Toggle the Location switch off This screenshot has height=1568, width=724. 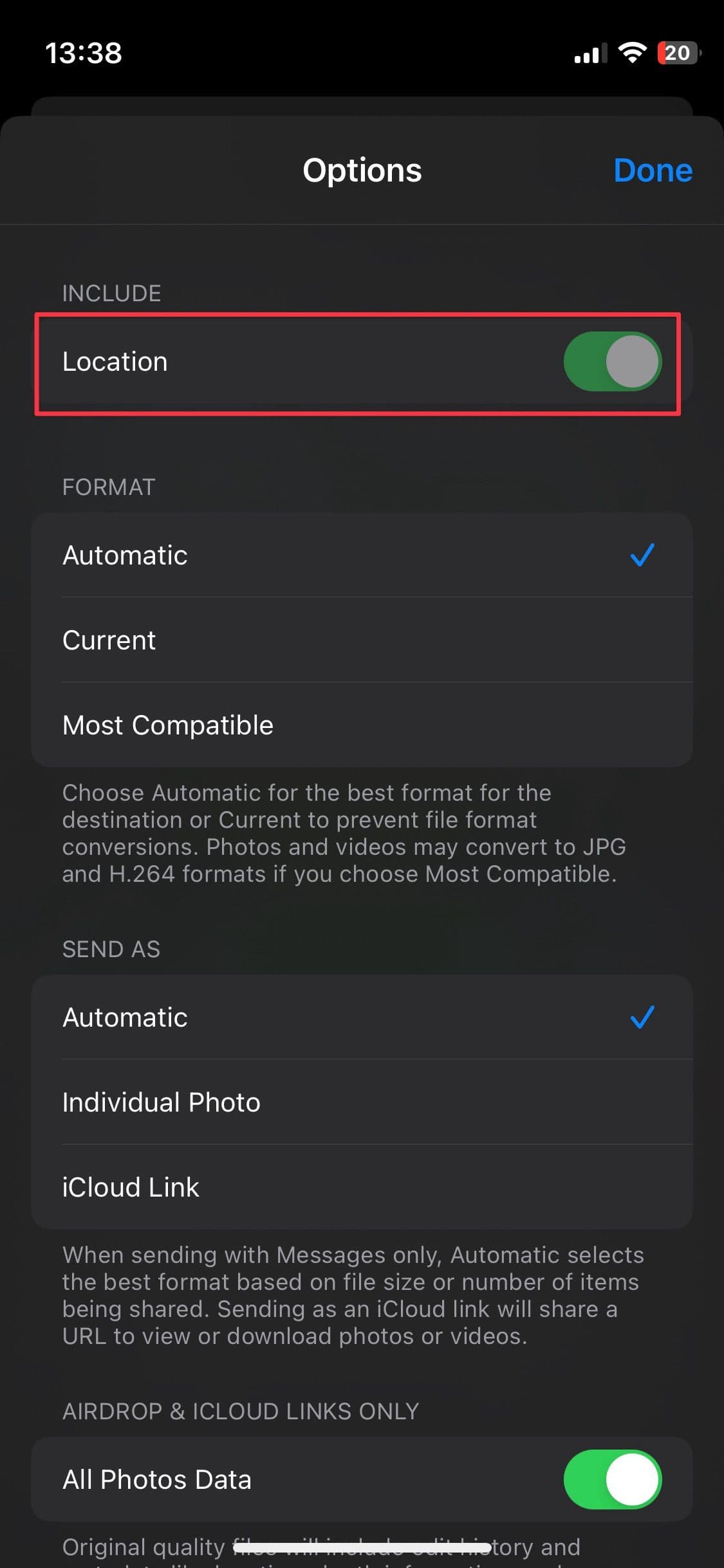(612, 362)
